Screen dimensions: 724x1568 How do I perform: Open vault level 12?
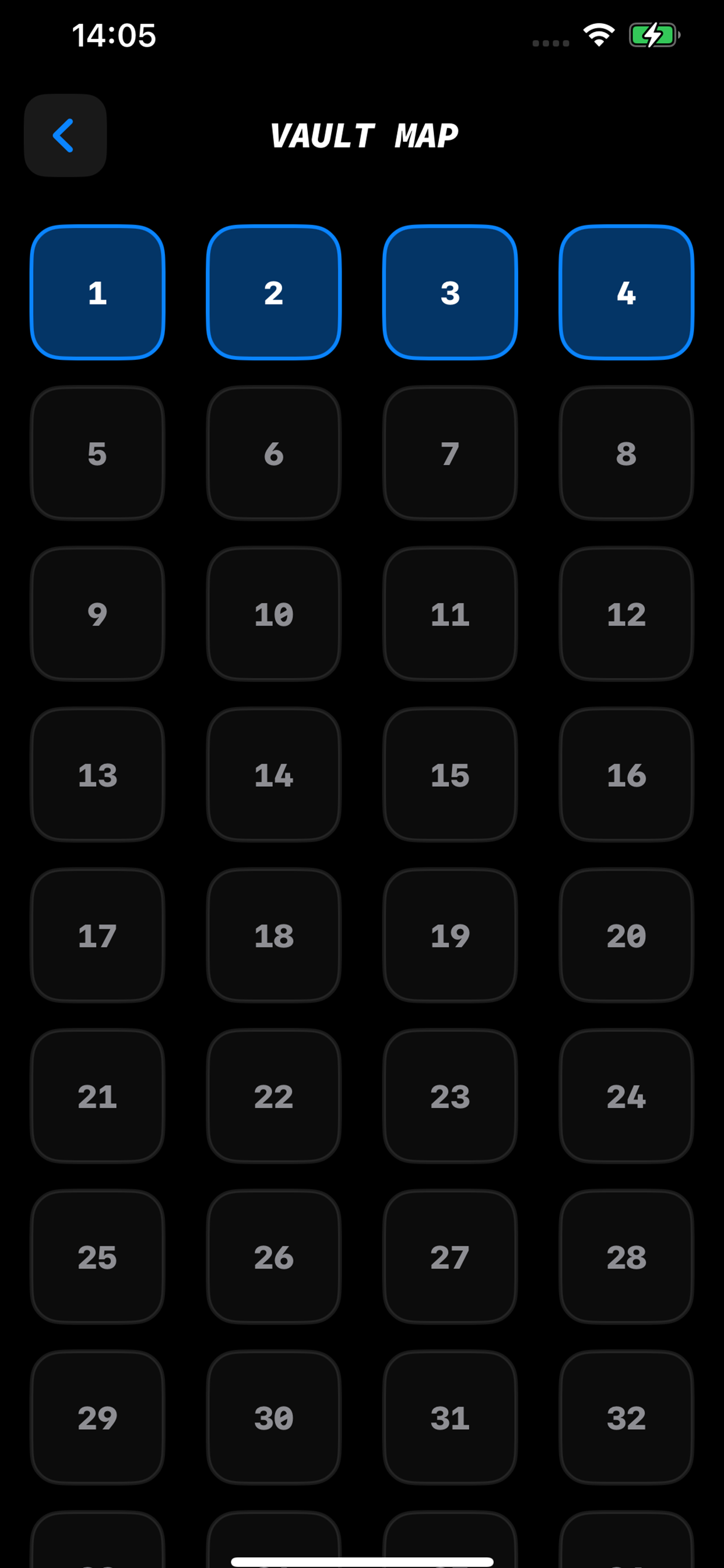pyautogui.click(x=625, y=615)
